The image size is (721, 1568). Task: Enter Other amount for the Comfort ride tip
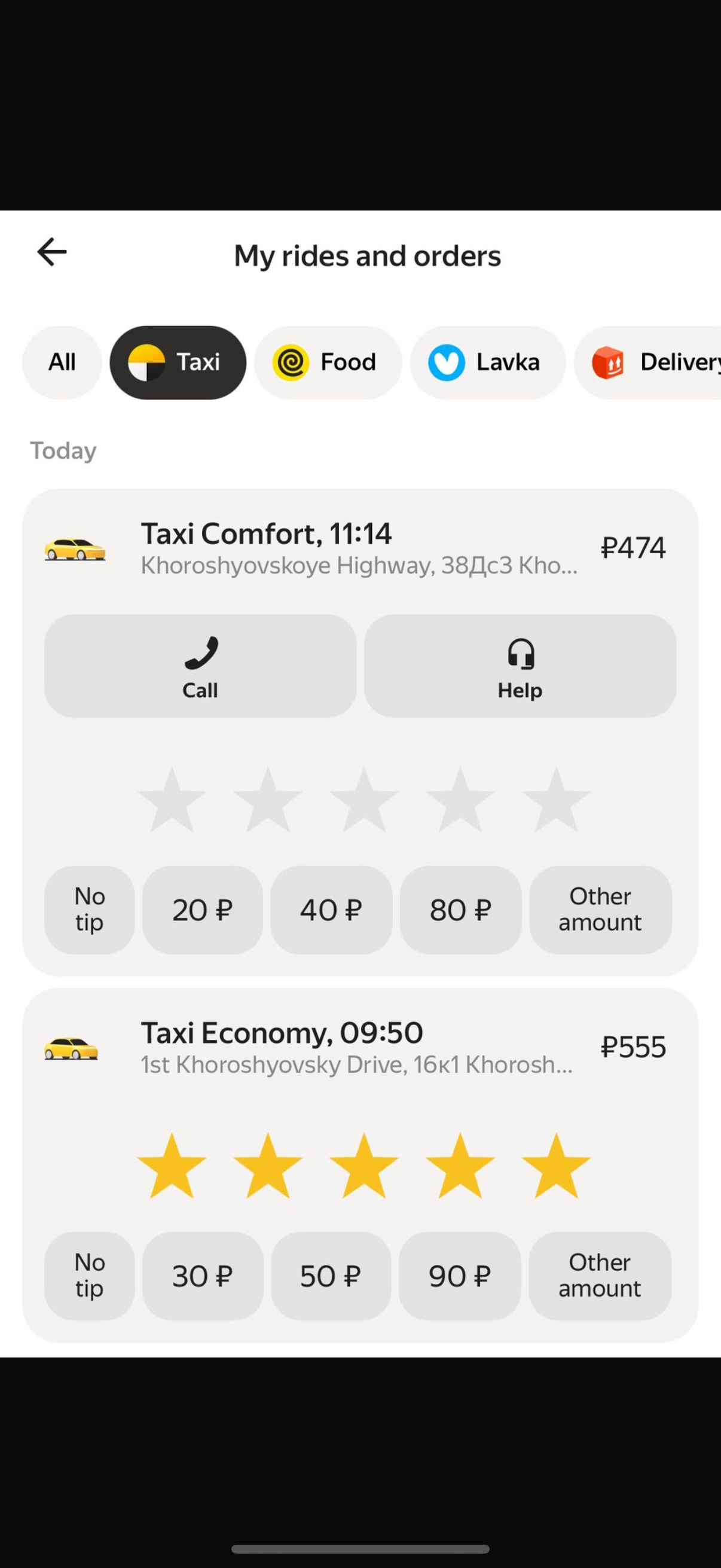tap(600, 910)
